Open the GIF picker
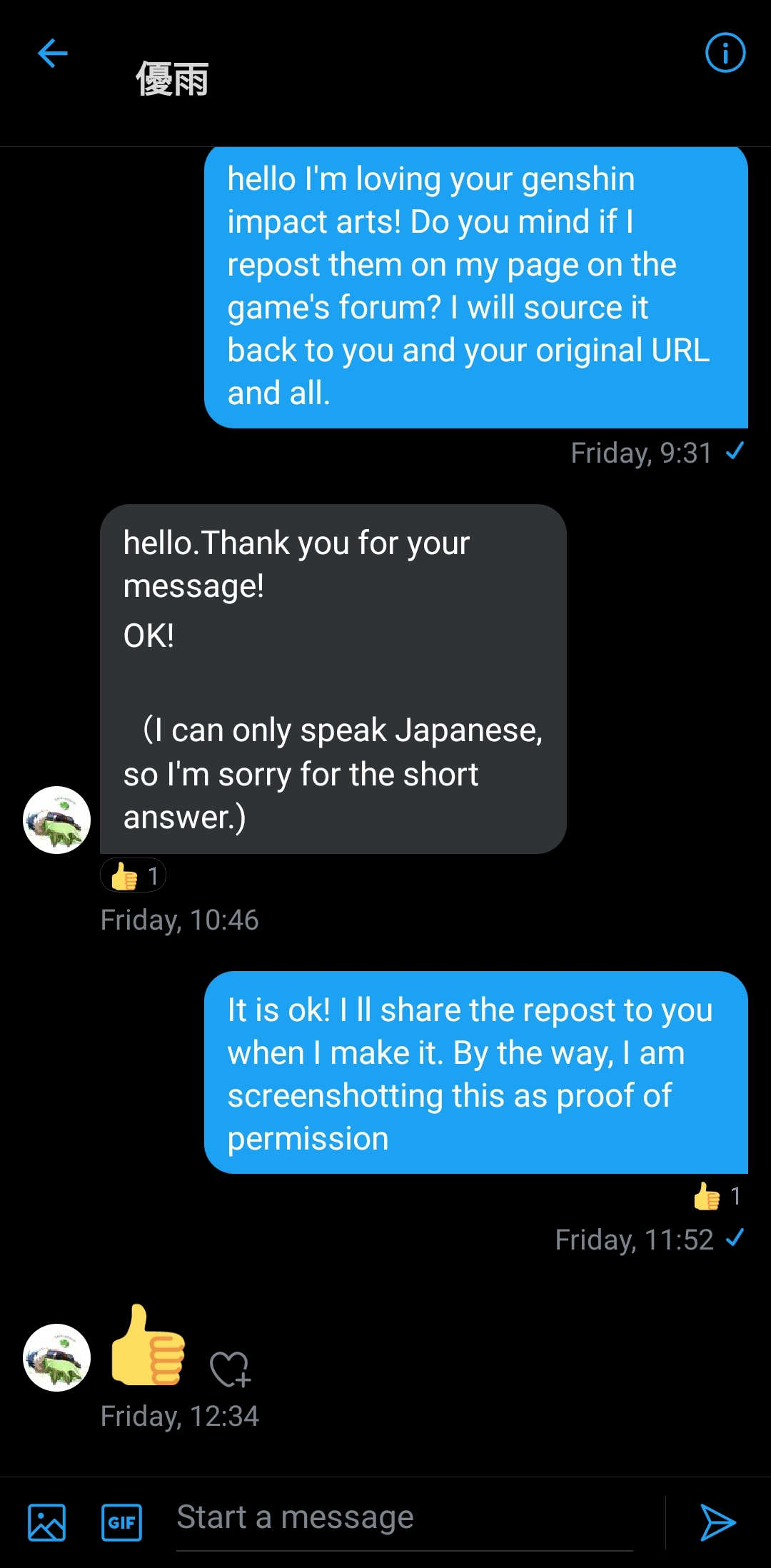Viewport: 771px width, 1568px height. point(121,1522)
